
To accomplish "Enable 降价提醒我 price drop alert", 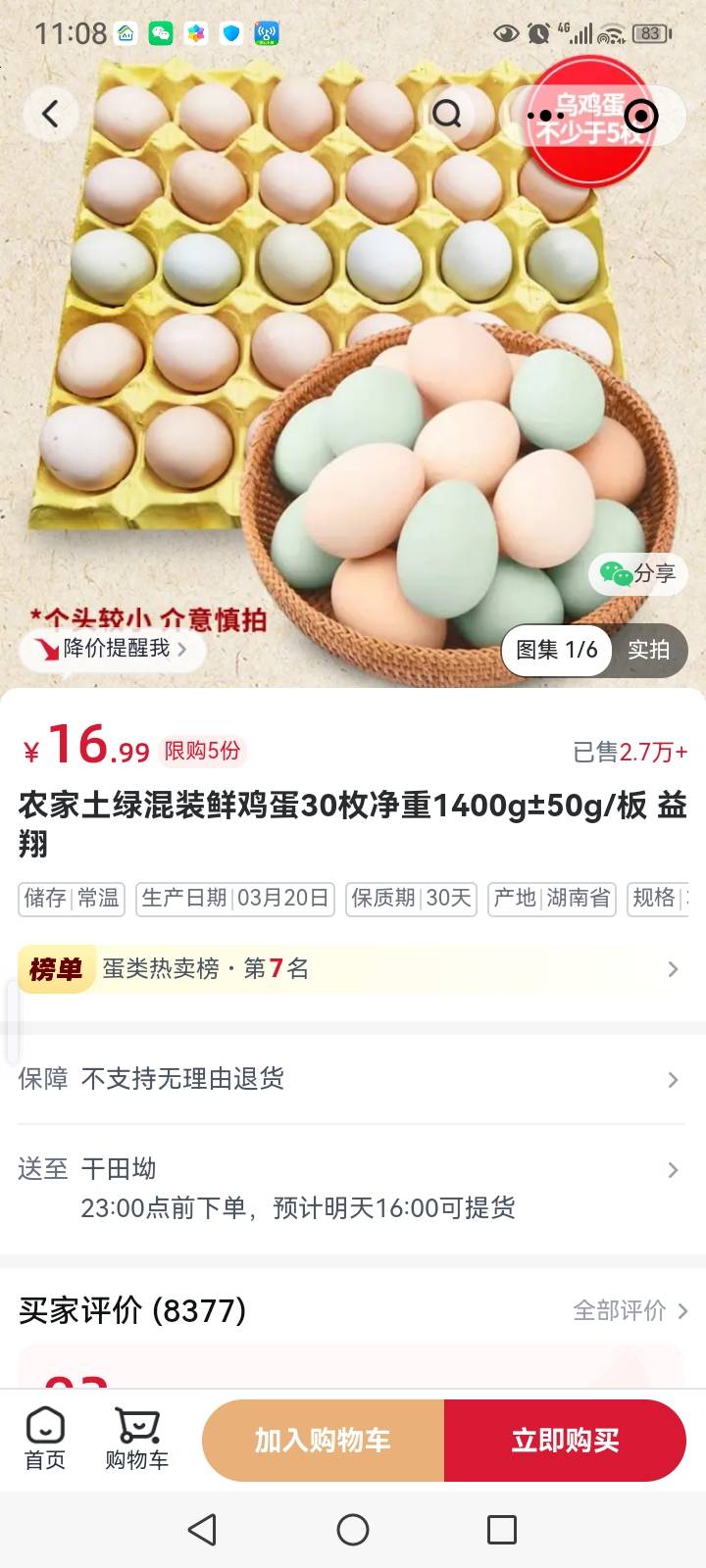I will point(112,649).
